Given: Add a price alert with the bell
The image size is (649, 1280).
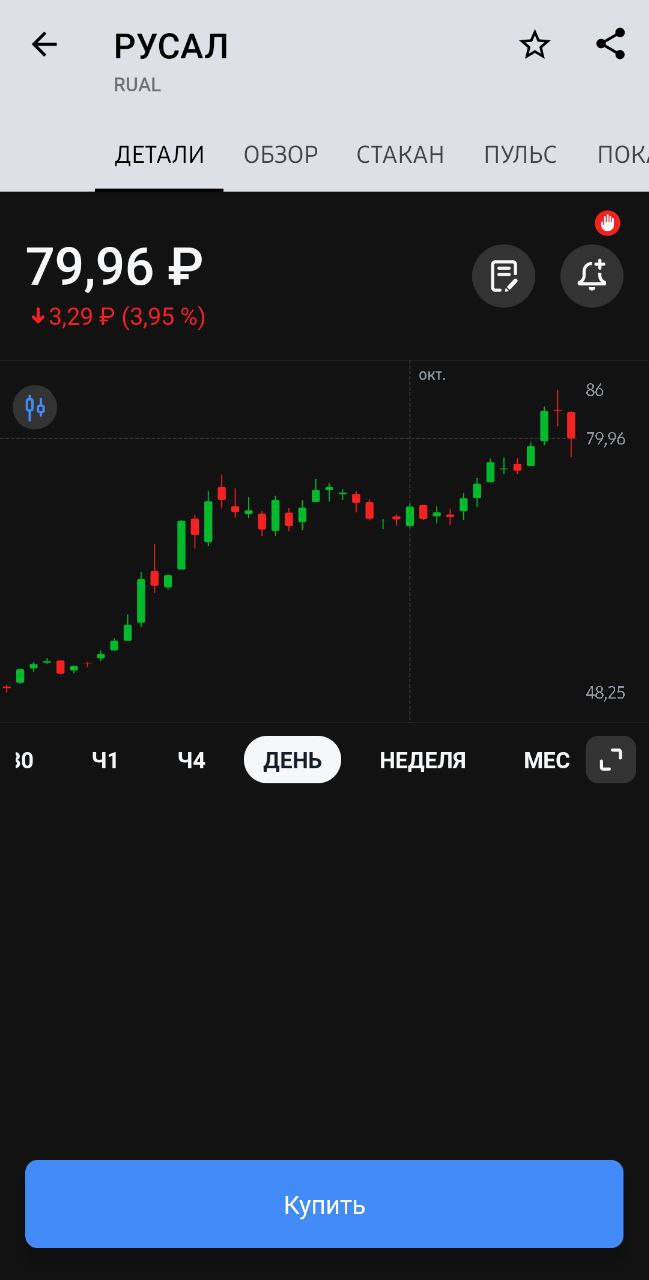Looking at the screenshot, I should point(592,275).
